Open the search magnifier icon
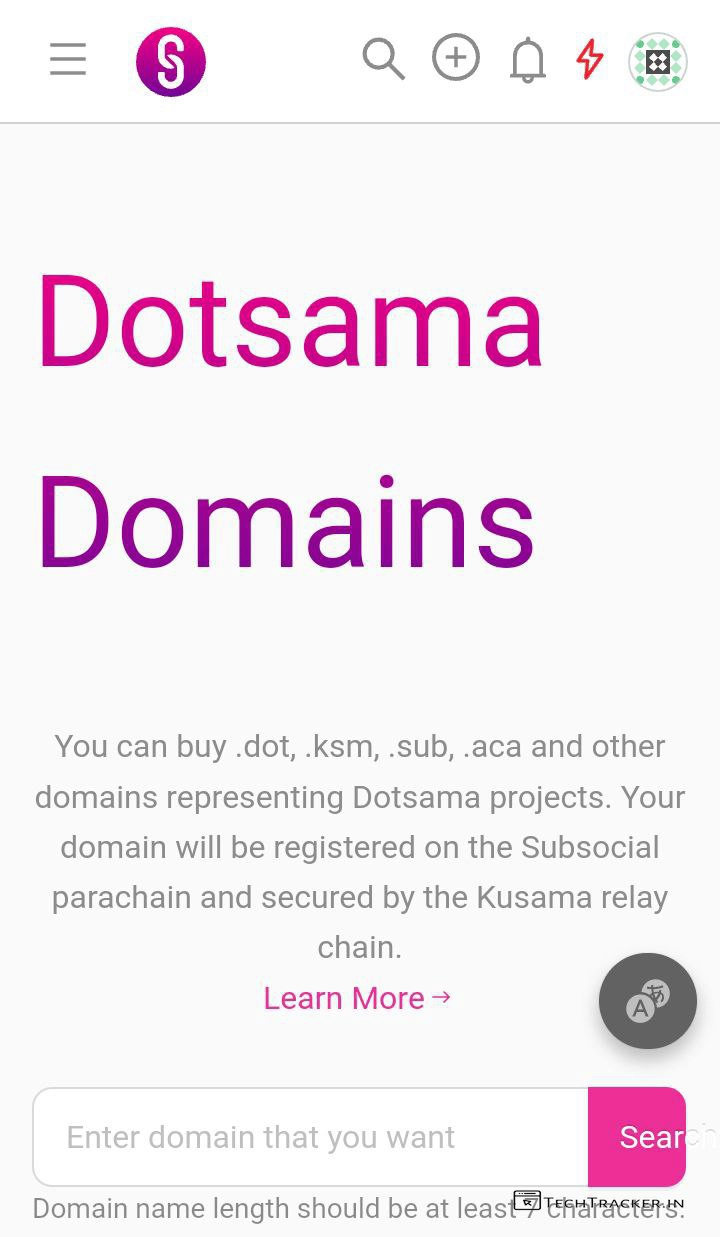This screenshot has width=720, height=1237. (x=383, y=60)
